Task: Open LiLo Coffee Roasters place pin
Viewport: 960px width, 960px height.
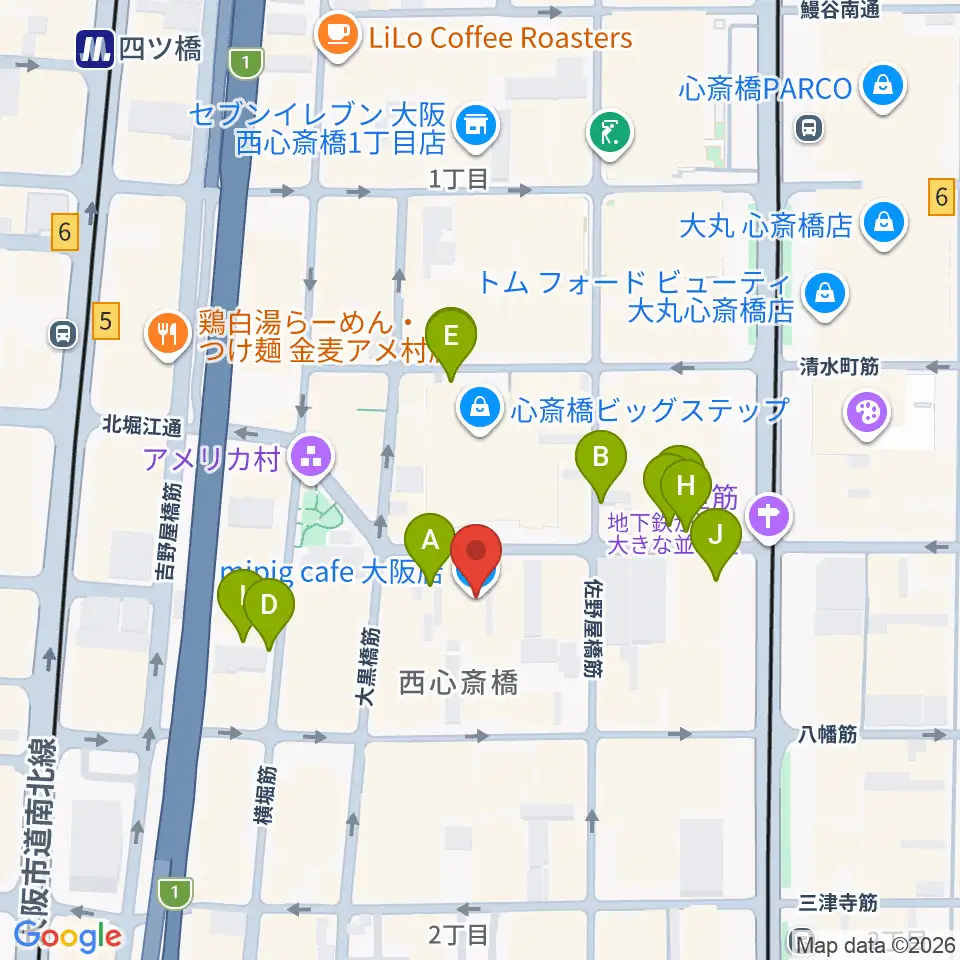Action: coord(337,38)
